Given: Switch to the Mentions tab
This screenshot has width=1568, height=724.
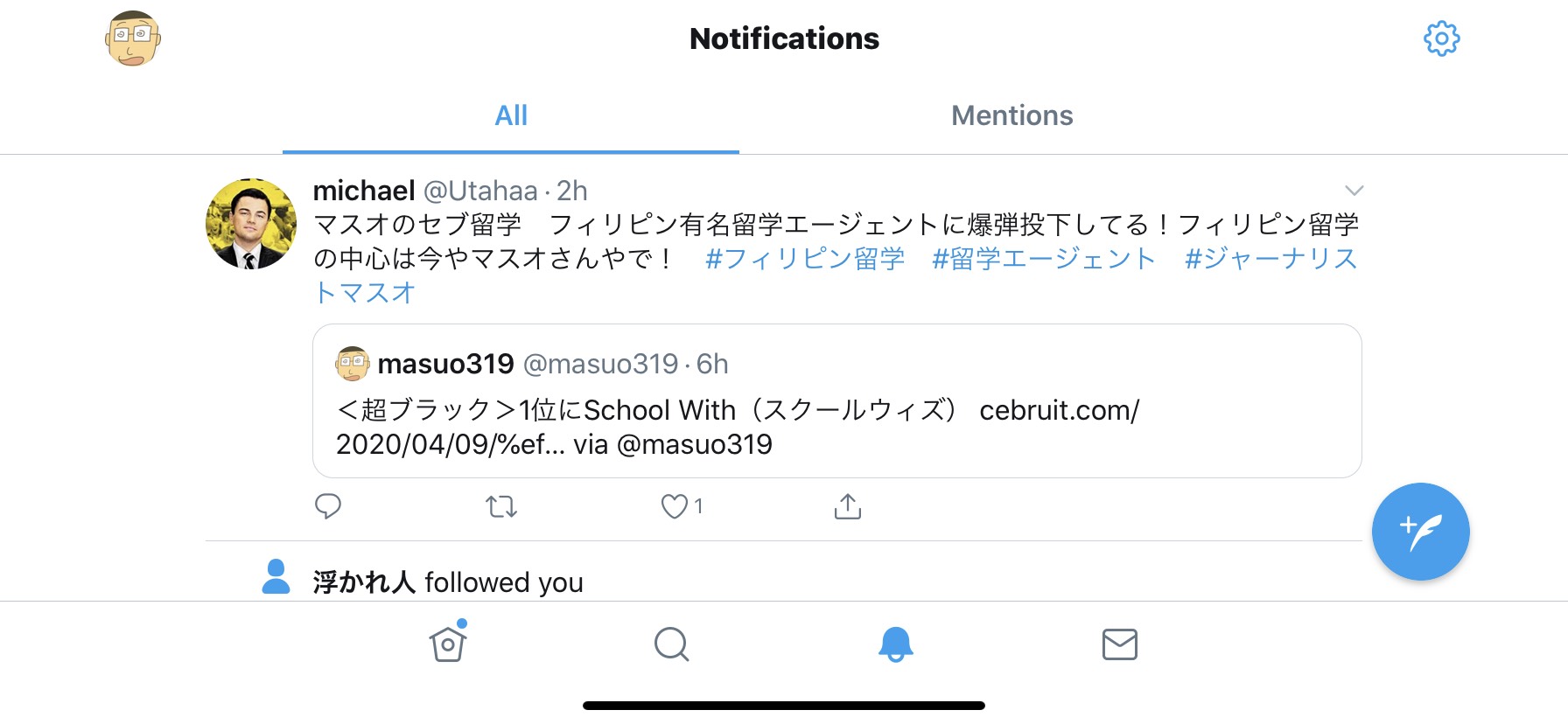Looking at the screenshot, I should pos(1011,116).
